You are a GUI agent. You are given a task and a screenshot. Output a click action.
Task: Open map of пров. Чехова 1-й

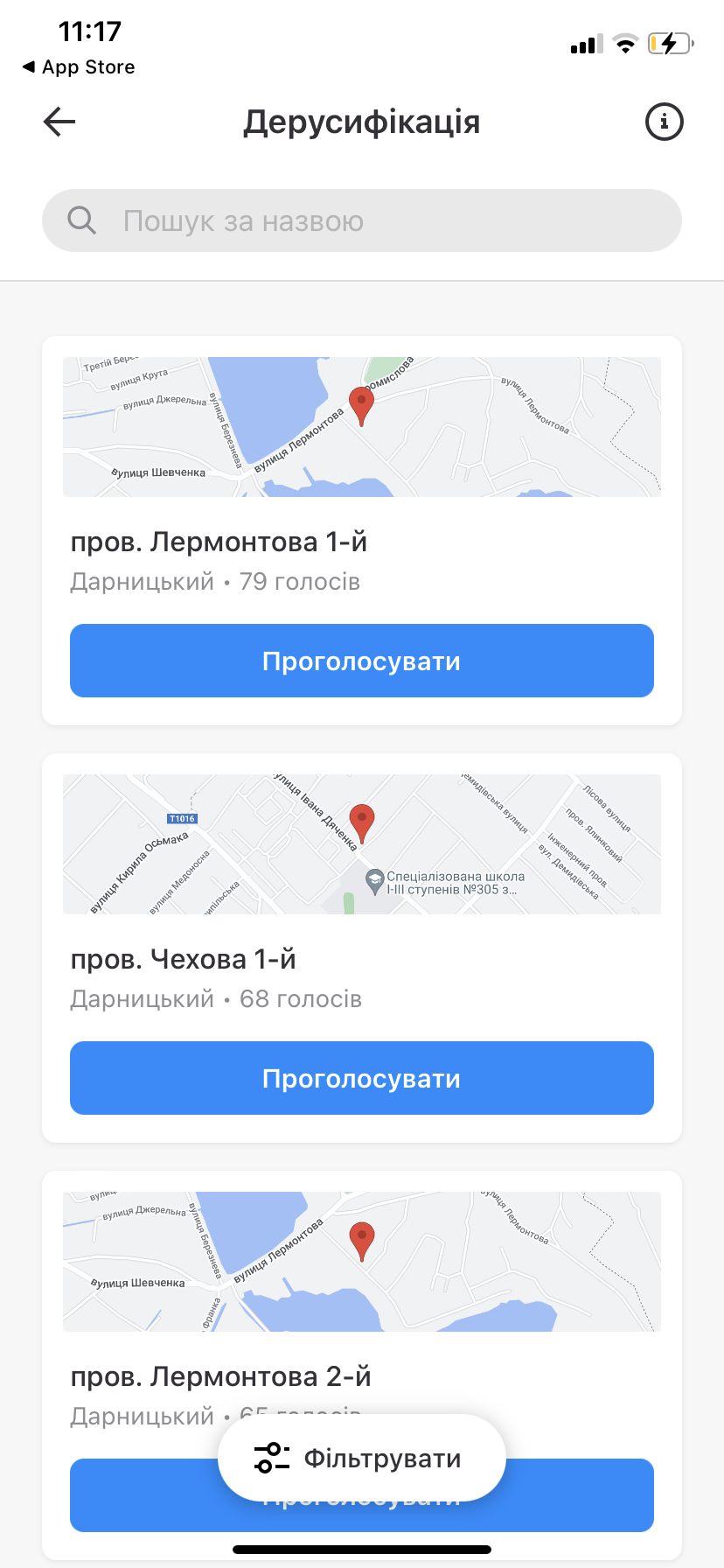(362, 844)
